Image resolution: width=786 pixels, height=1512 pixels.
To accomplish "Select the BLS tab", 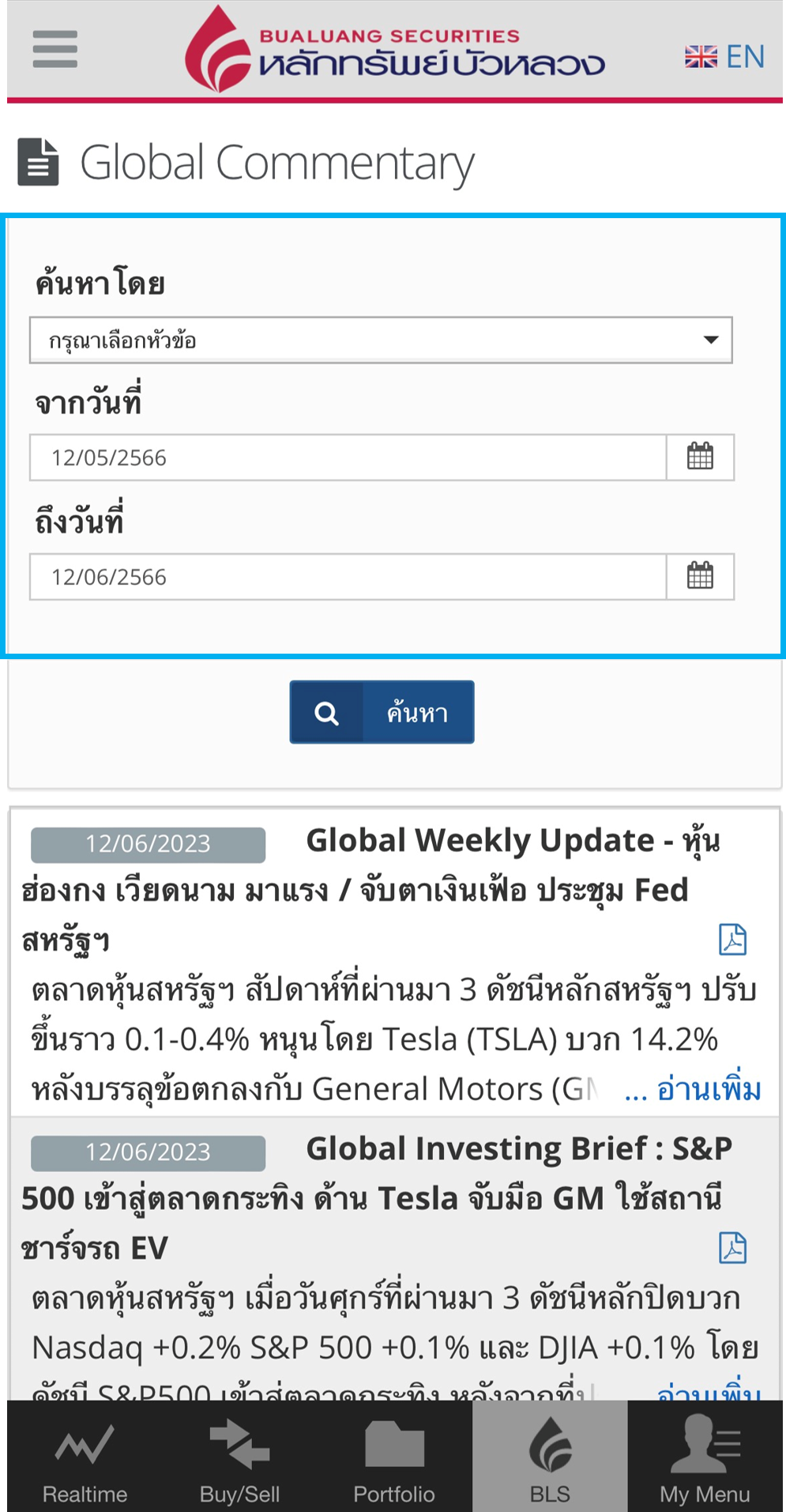I will (550, 1459).
